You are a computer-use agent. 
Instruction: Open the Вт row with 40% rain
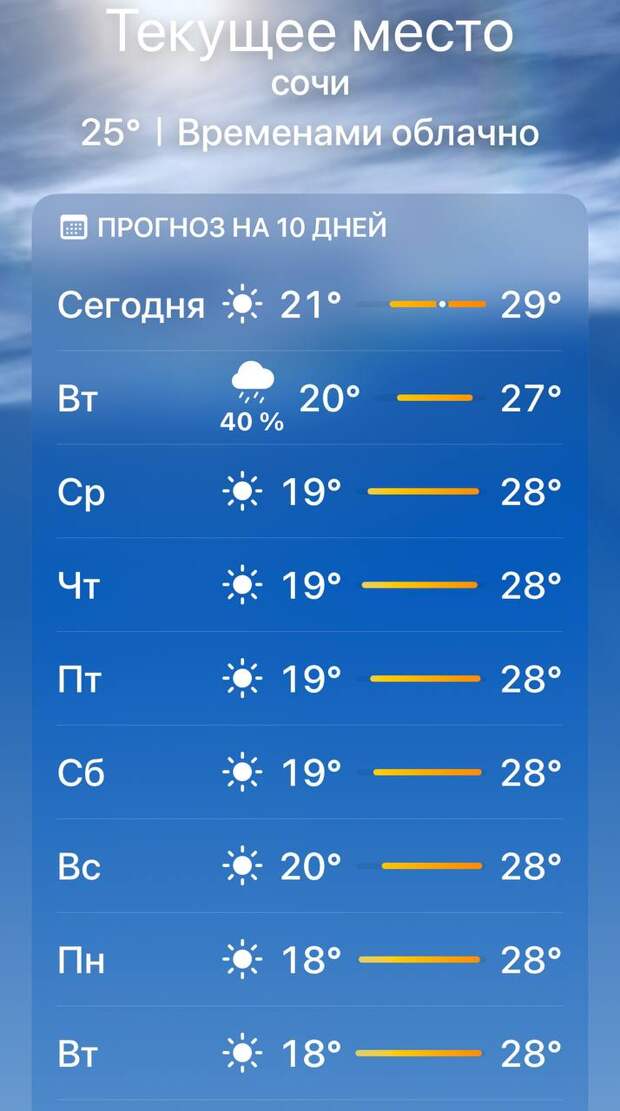click(x=309, y=399)
